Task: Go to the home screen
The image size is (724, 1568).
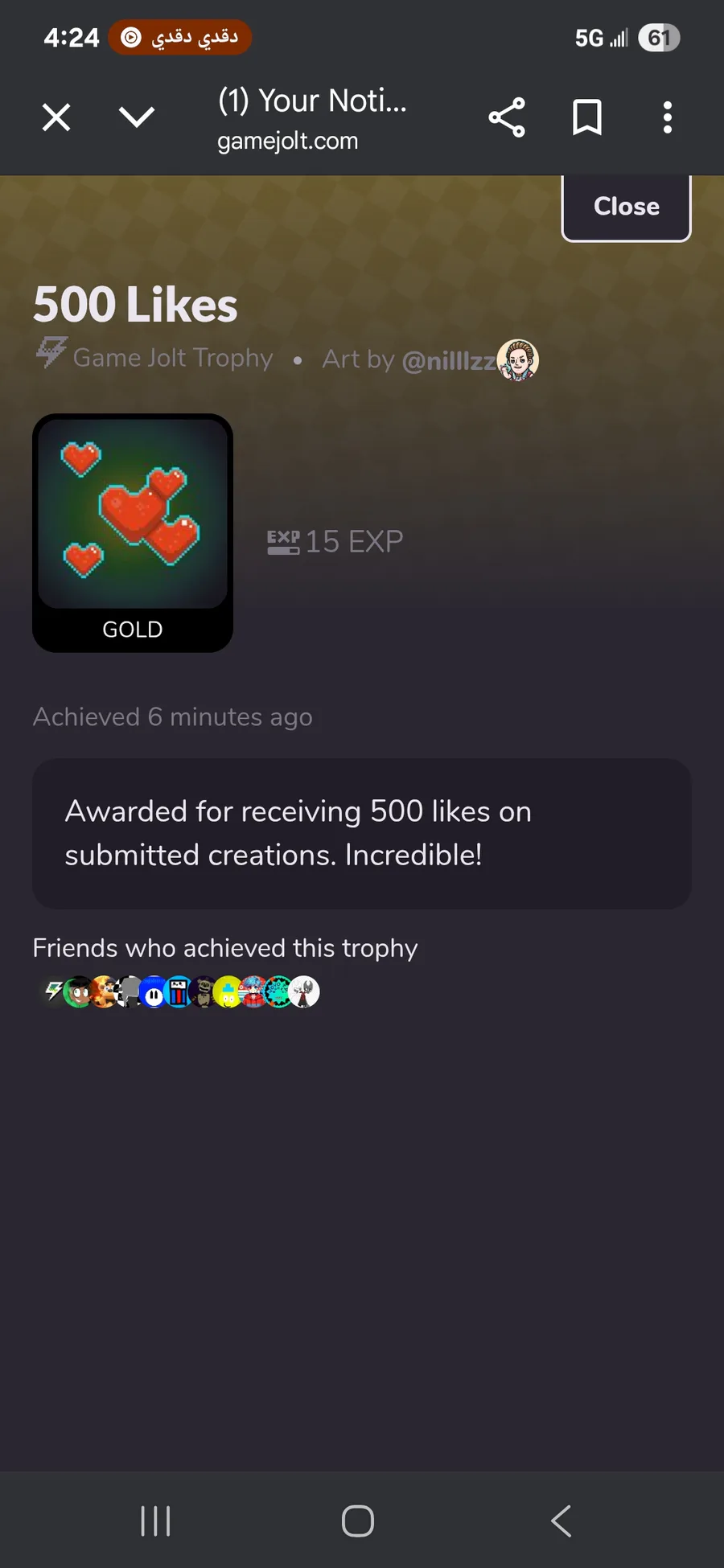Action: 358,1521
